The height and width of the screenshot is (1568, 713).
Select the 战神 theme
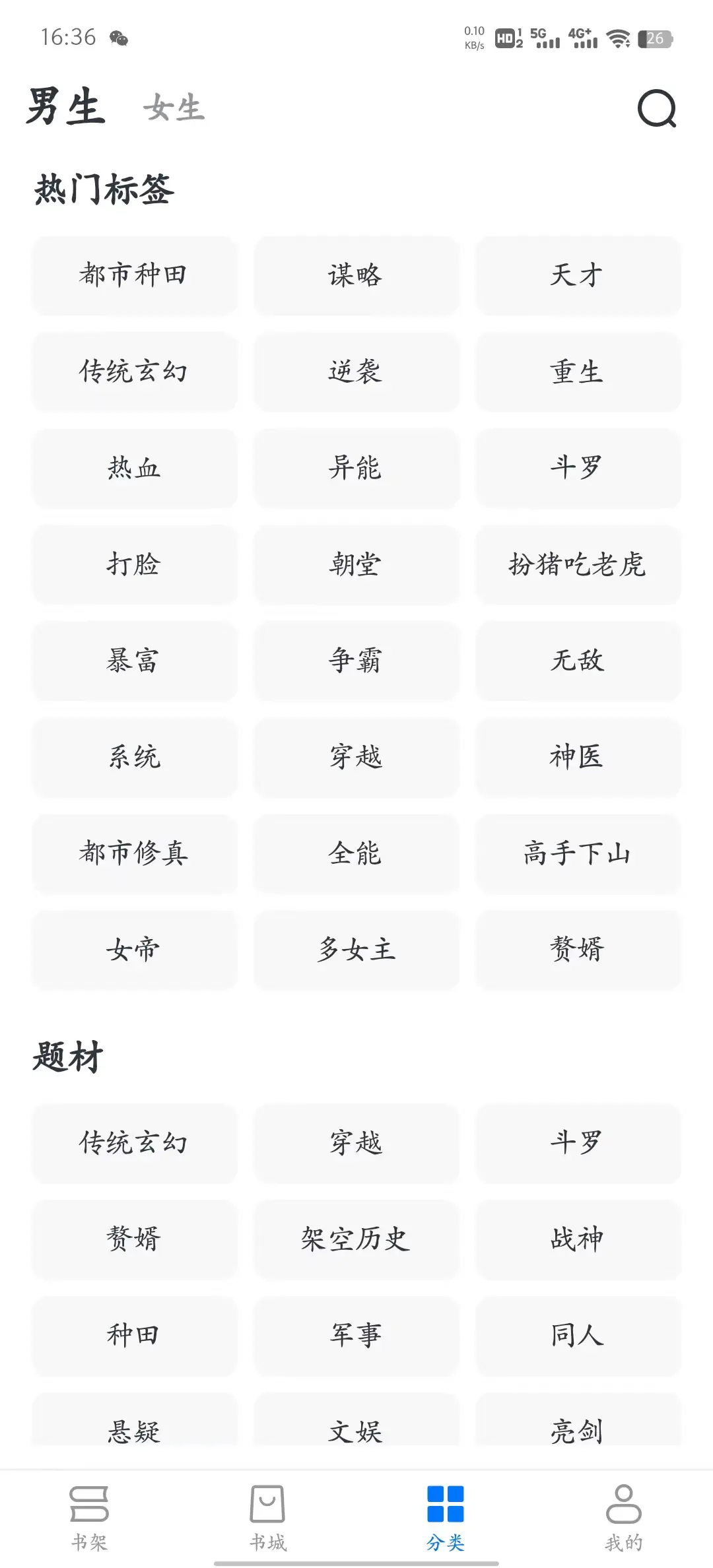pyautogui.click(x=578, y=1240)
